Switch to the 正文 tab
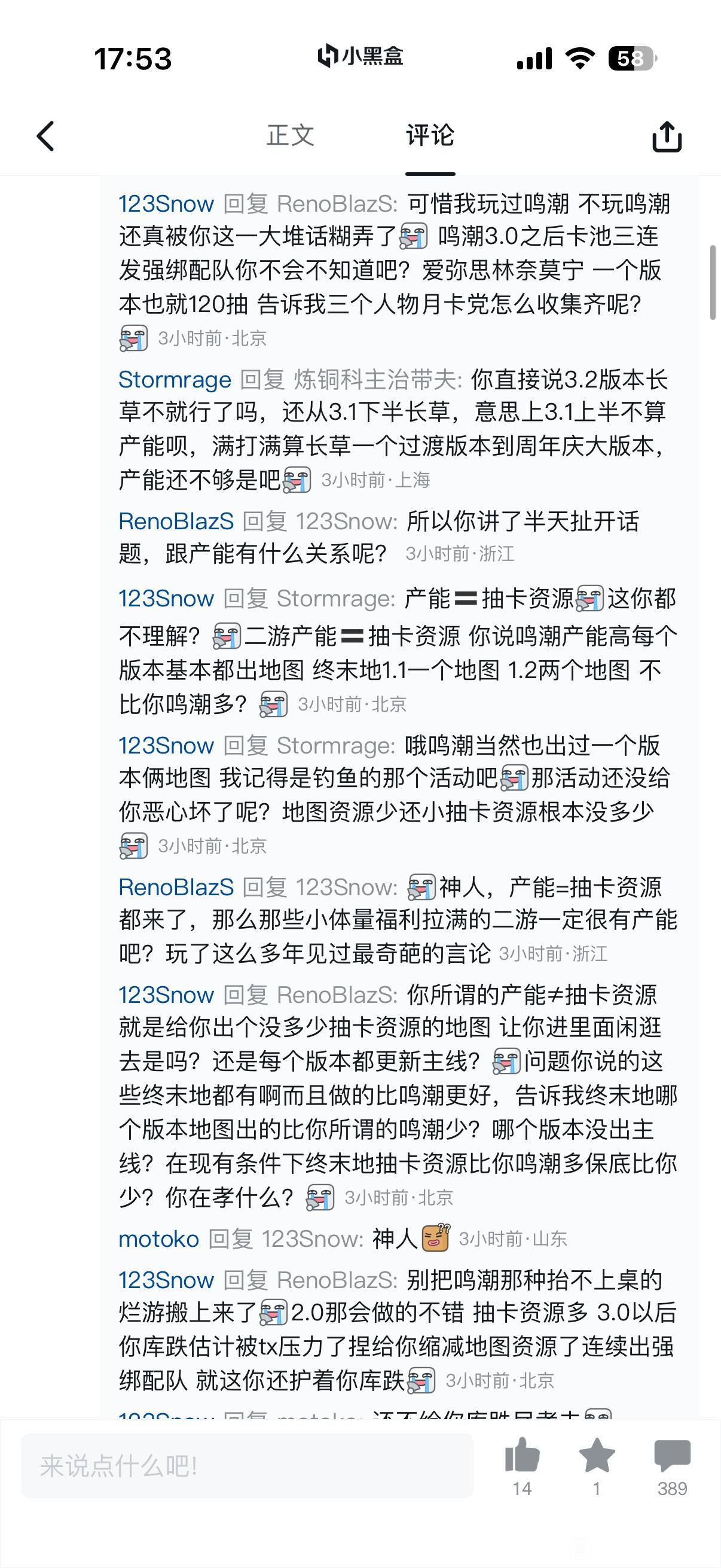The width and height of the screenshot is (721, 1568). pyautogui.click(x=290, y=135)
